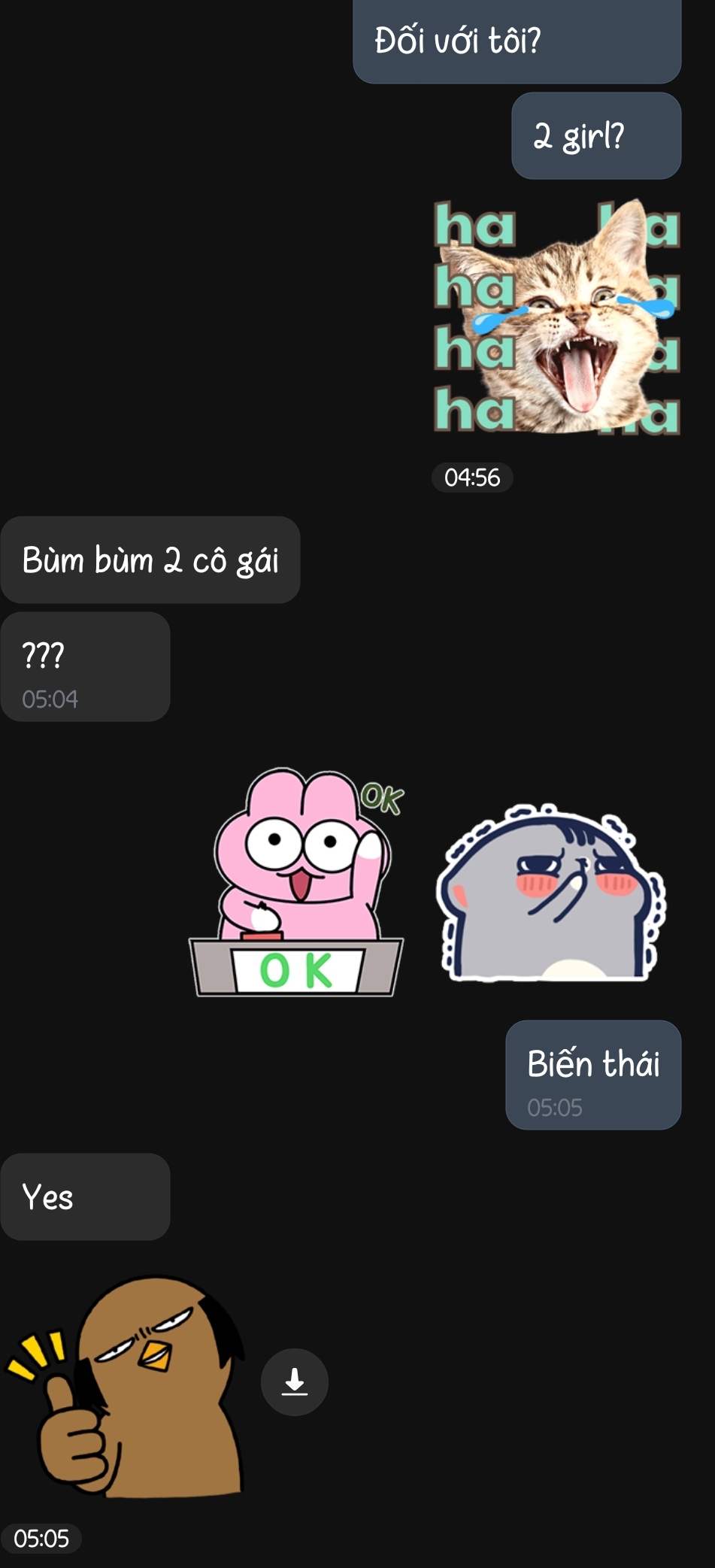Open the laughing cat haha sticker
715x1568 pixels.
point(557,317)
